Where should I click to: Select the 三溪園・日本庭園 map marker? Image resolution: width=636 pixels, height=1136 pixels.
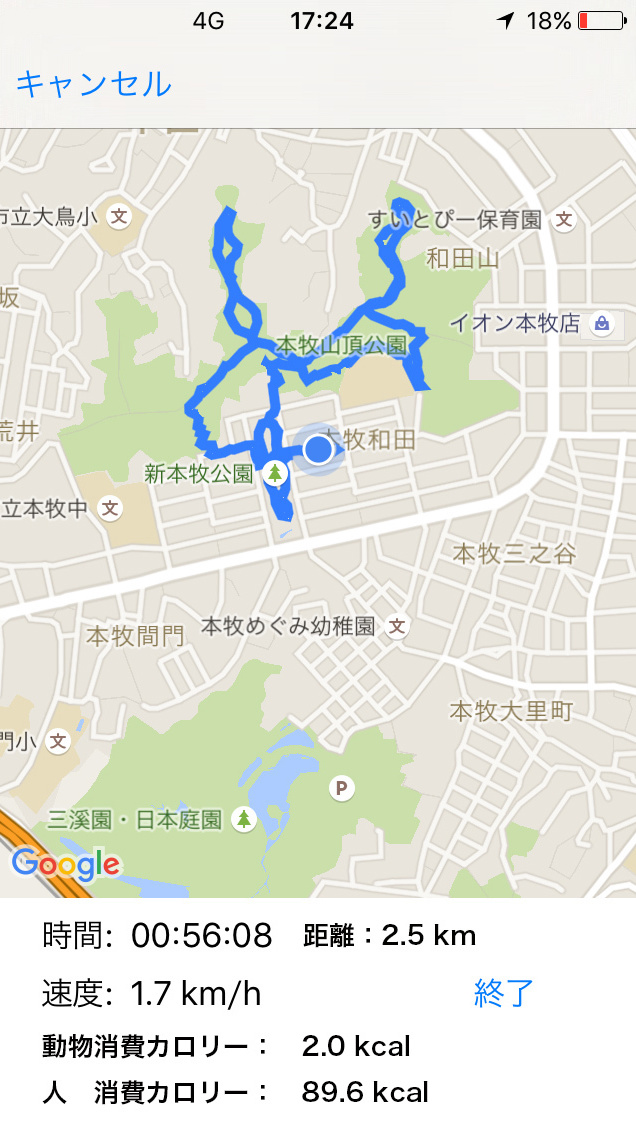(243, 820)
